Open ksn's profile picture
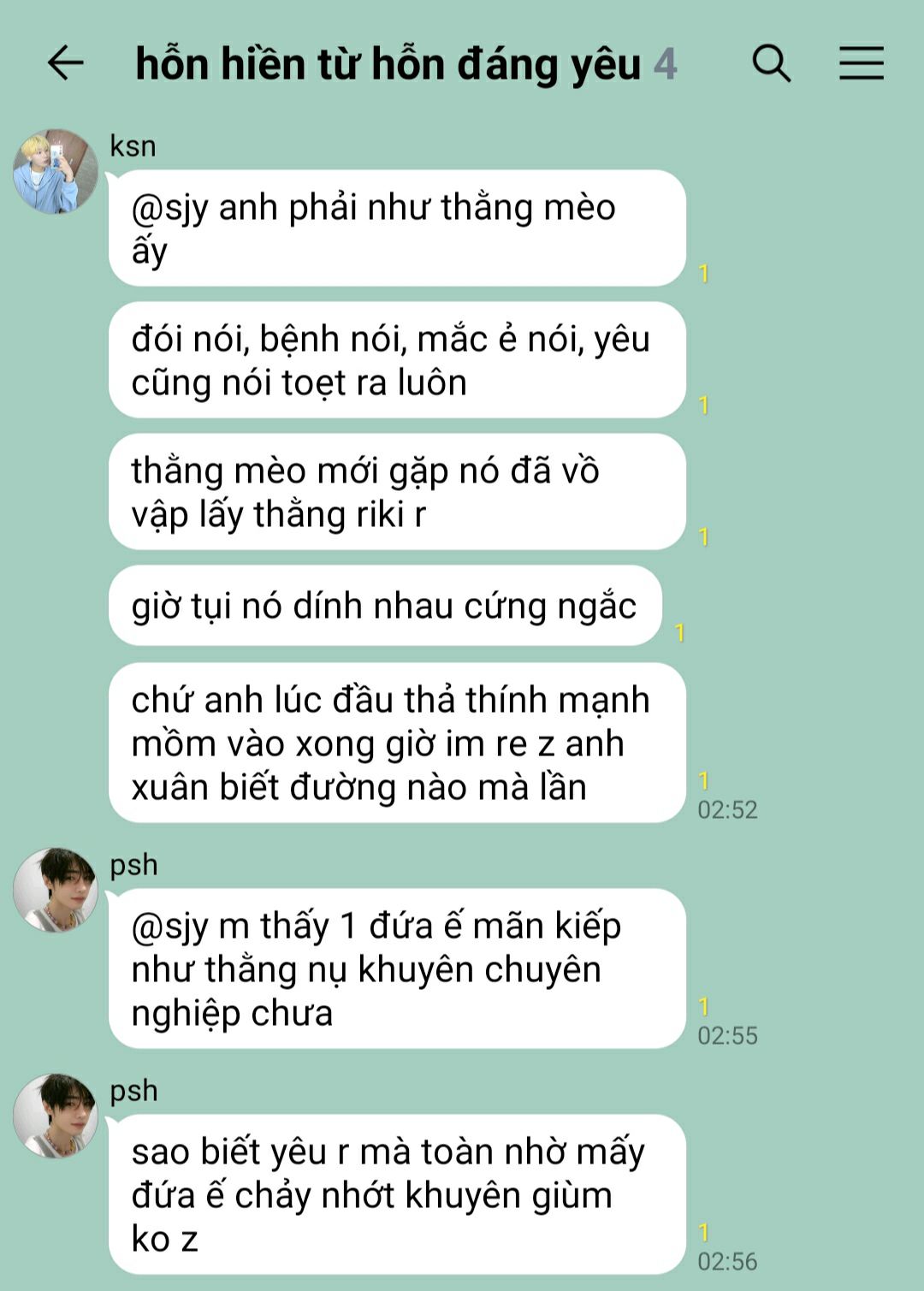The height and width of the screenshot is (1291, 924). (x=56, y=172)
